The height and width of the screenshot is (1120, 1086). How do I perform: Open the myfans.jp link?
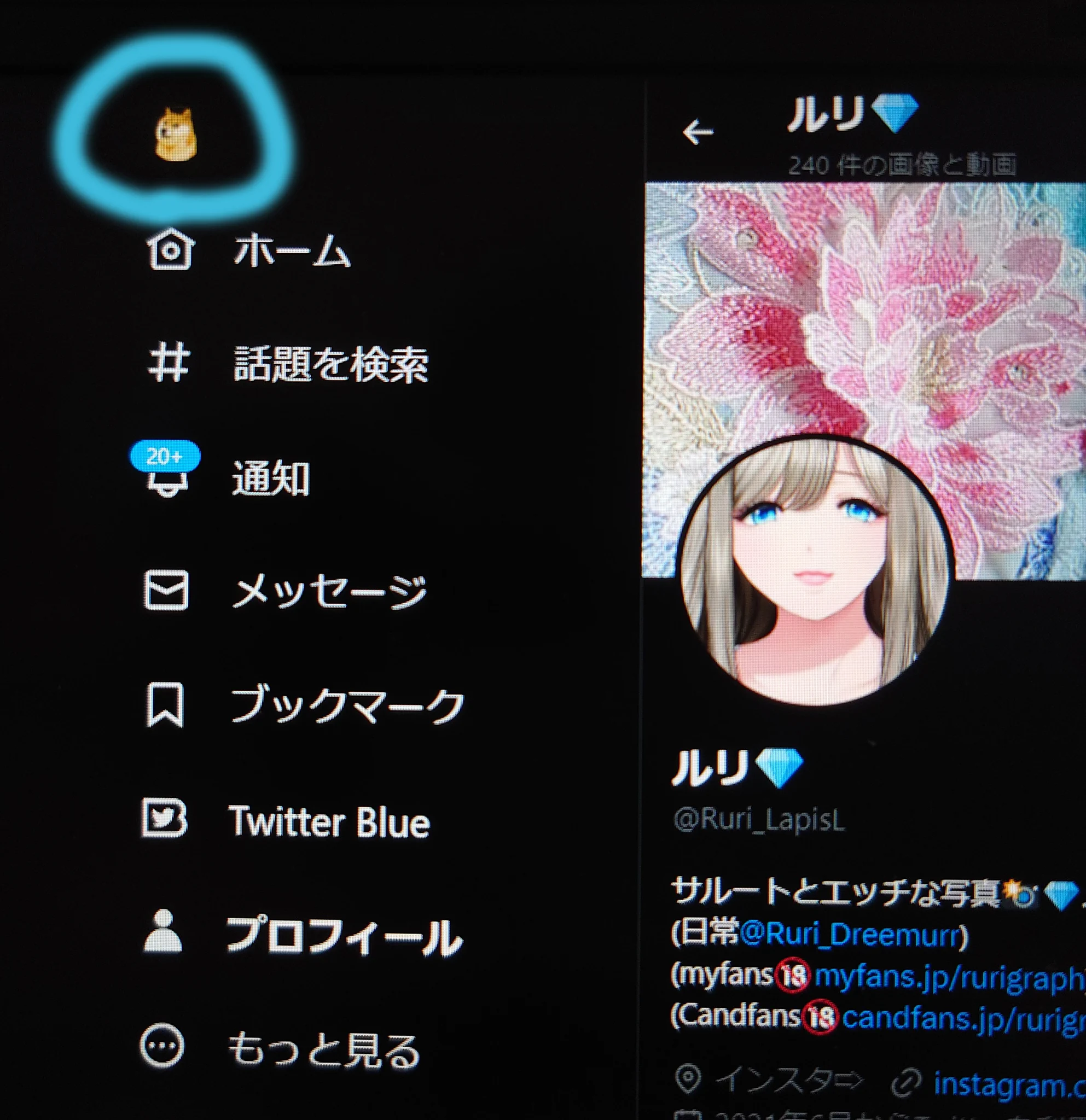click(949, 977)
